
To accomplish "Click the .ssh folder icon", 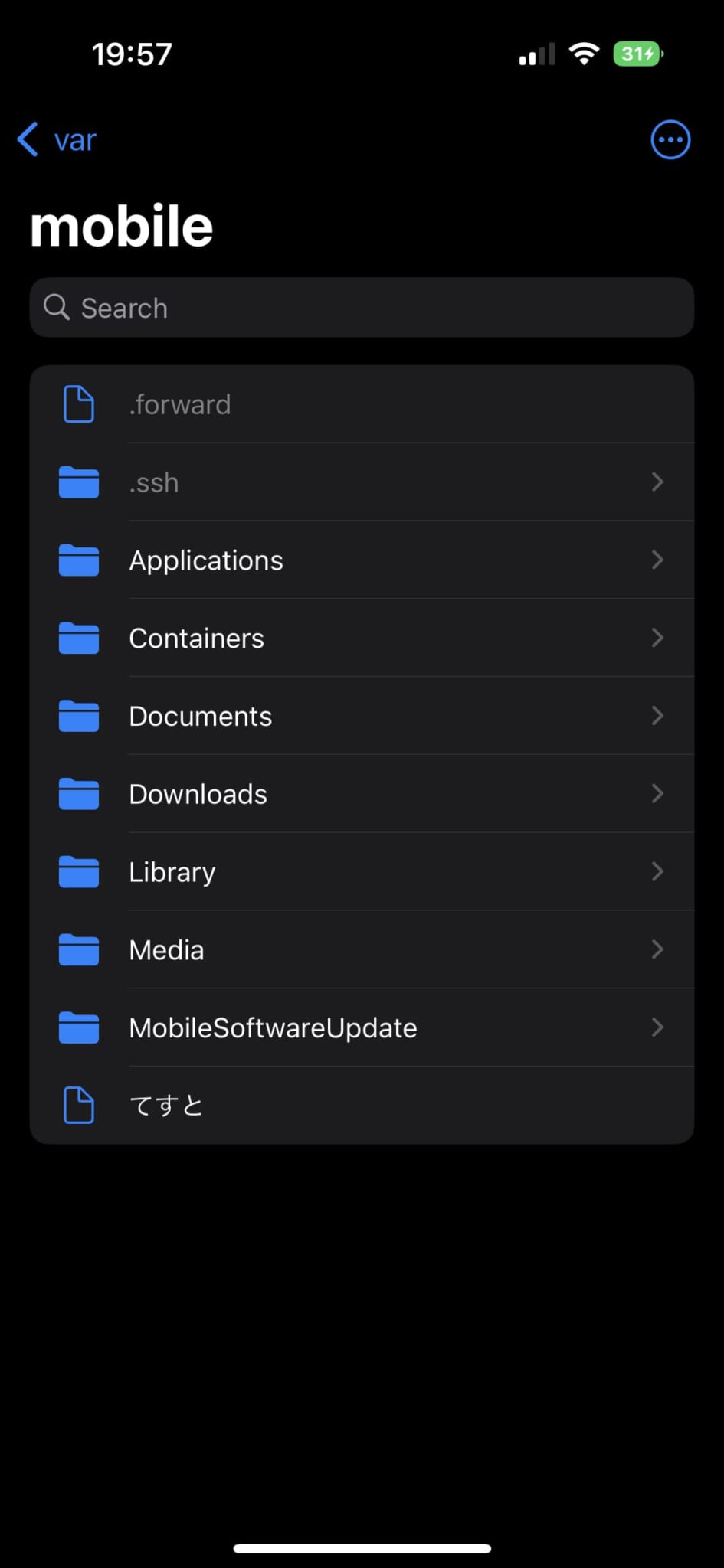I will coord(78,482).
